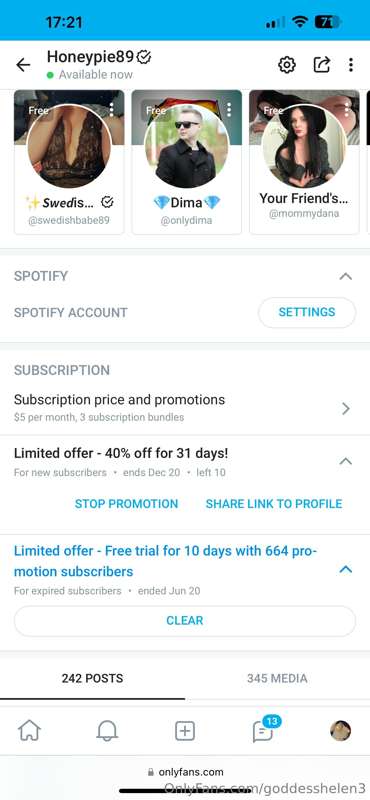Collapse the 40% off limited offer

pos(346,461)
